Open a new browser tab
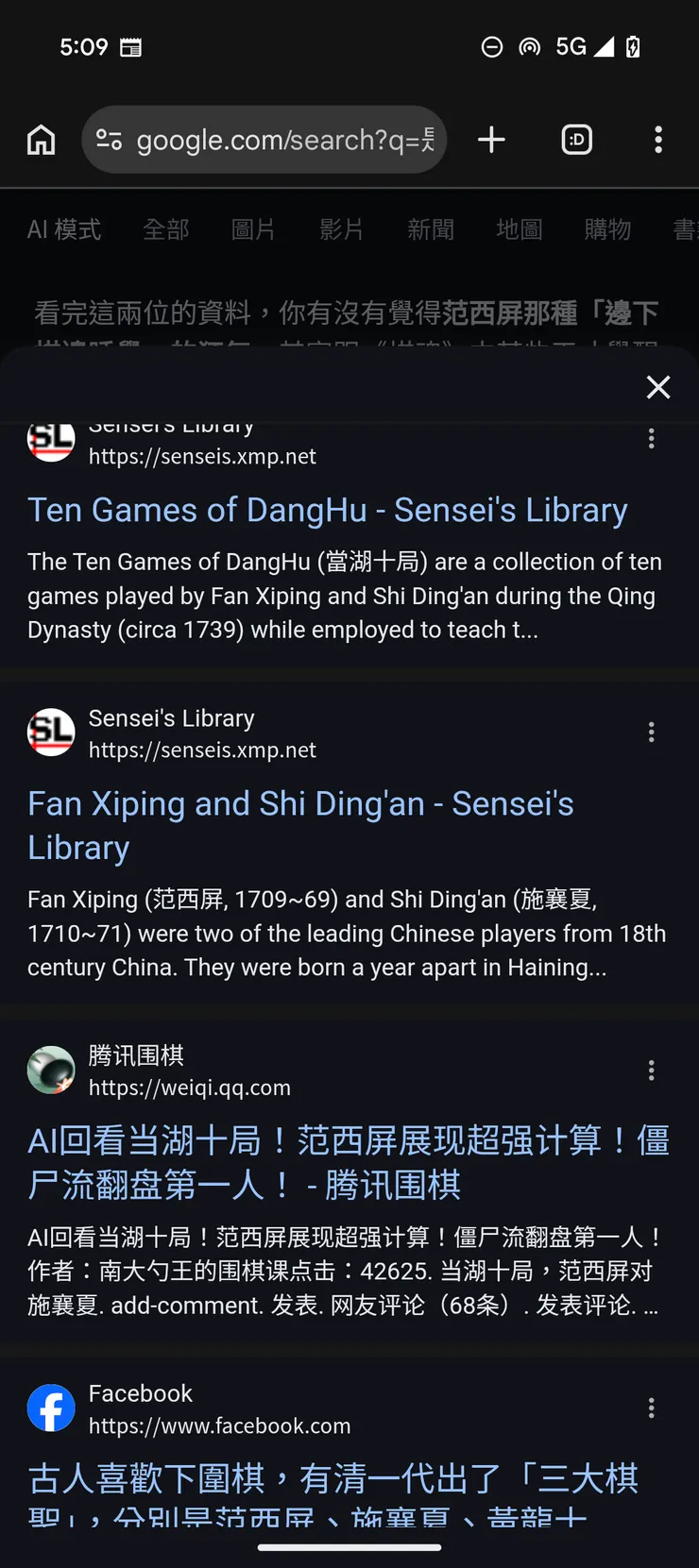 click(491, 140)
